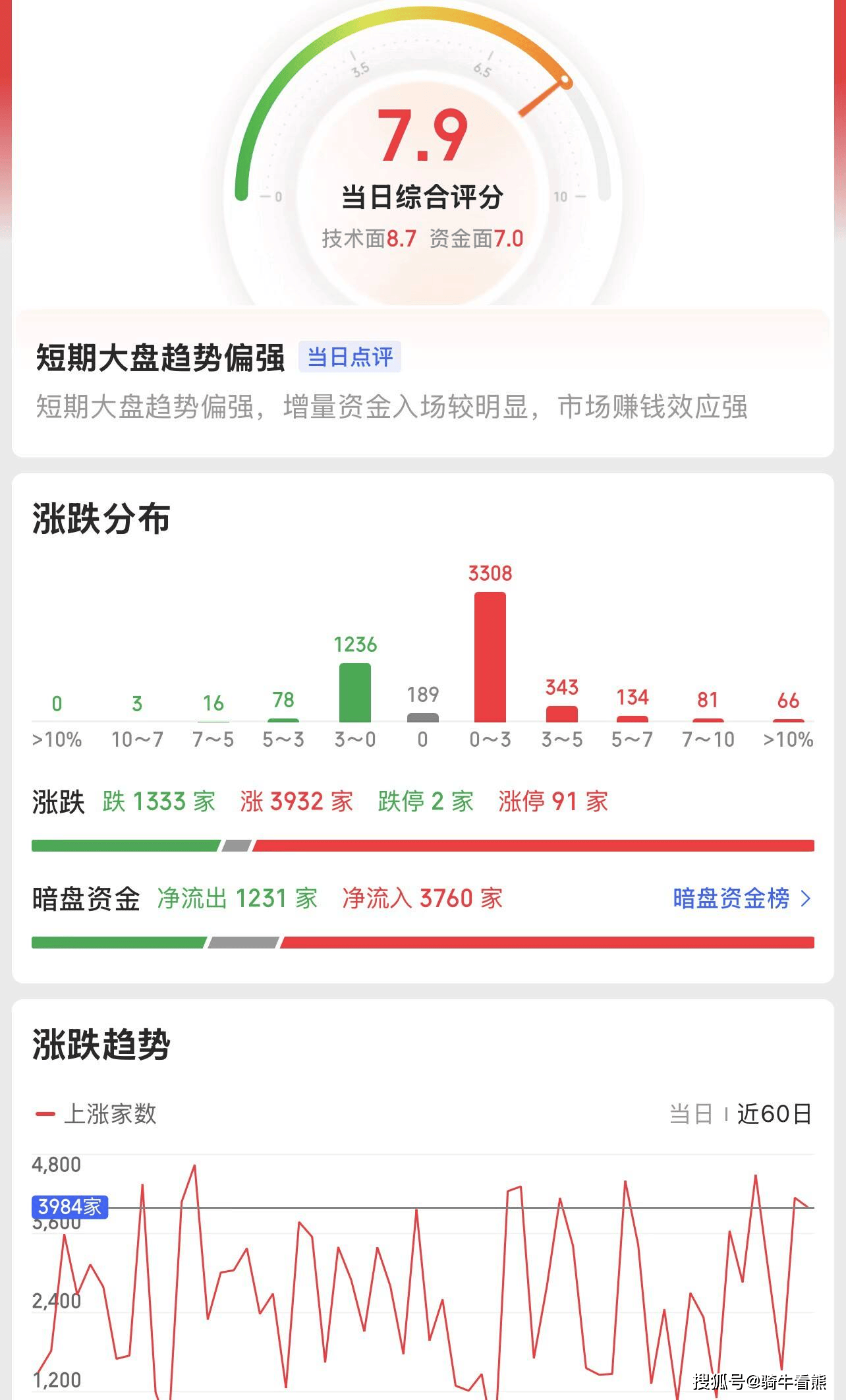
Task: Tap the 当日点评 tag
Action: pyautogui.click(x=350, y=357)
